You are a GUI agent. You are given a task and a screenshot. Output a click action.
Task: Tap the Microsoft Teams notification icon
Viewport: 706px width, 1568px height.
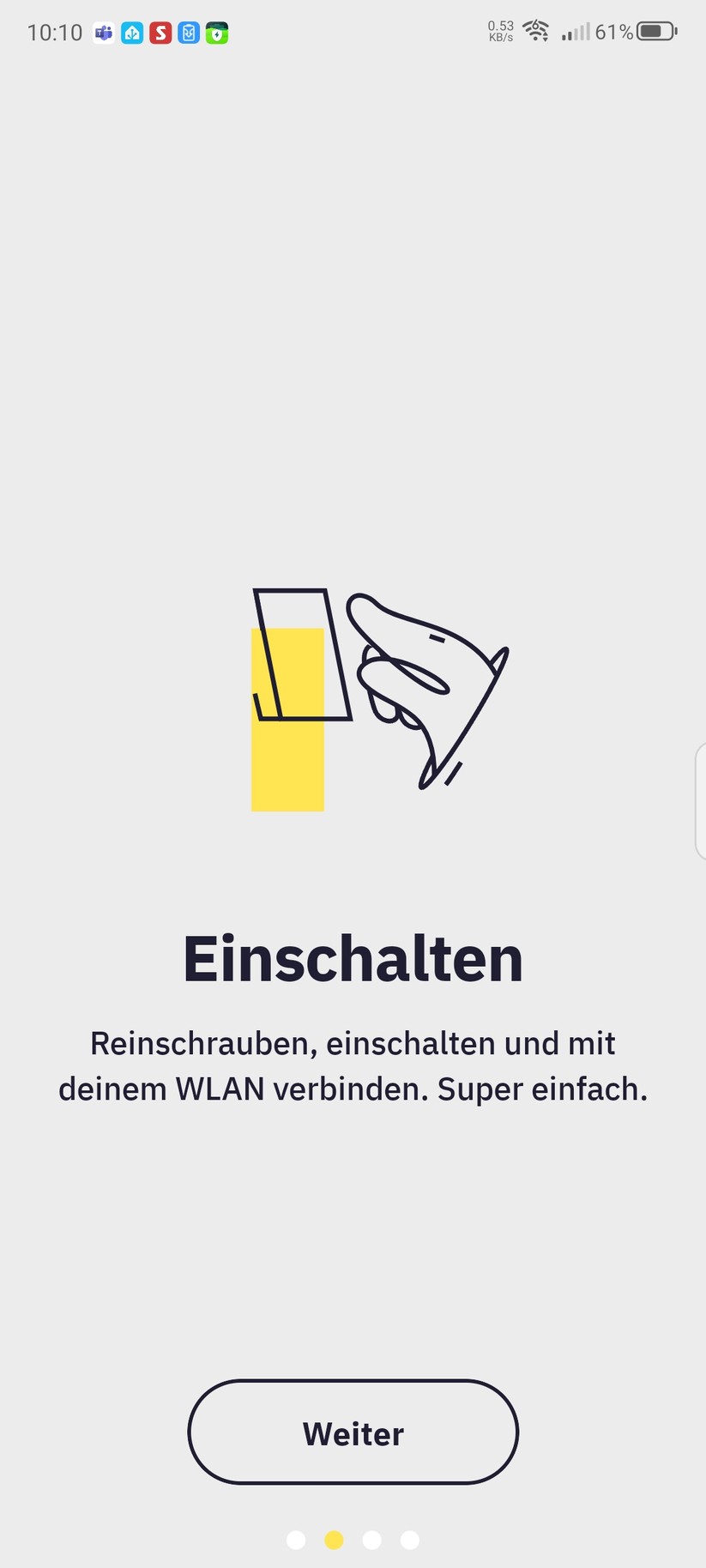click(x=104, y=33)
